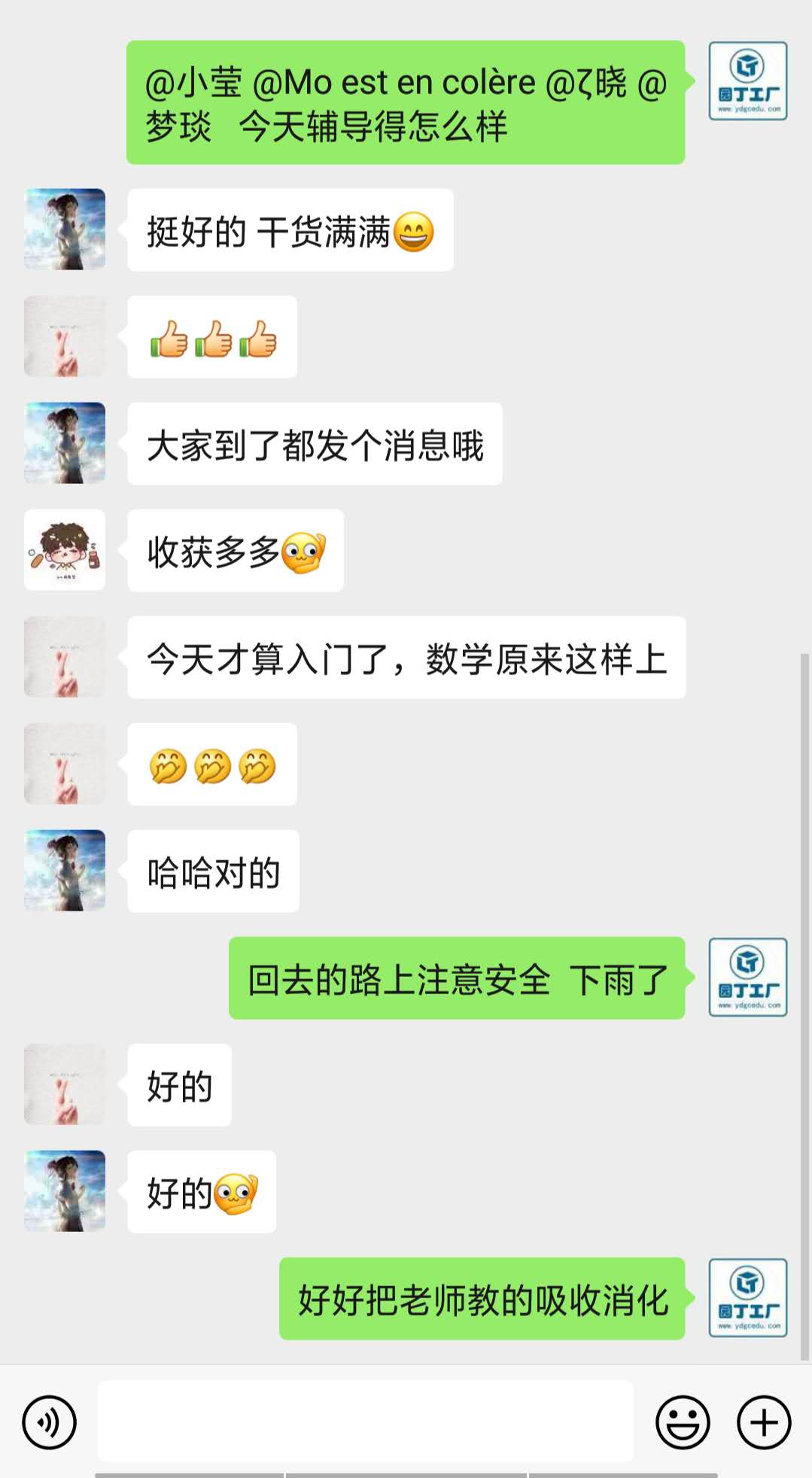View profile of sender of "收获多多"

(65, 550)
